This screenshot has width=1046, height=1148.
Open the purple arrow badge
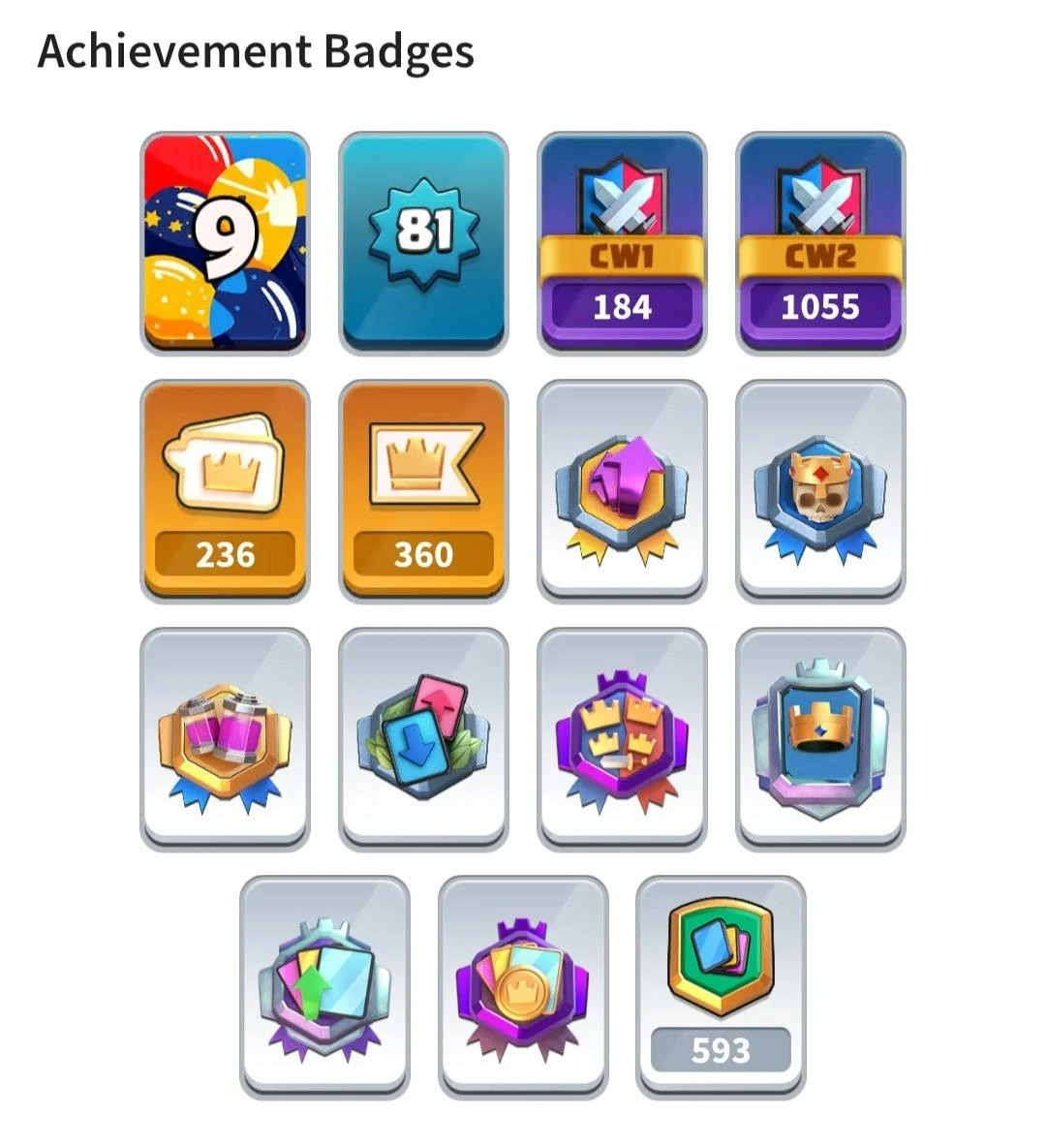coord(622,490)
